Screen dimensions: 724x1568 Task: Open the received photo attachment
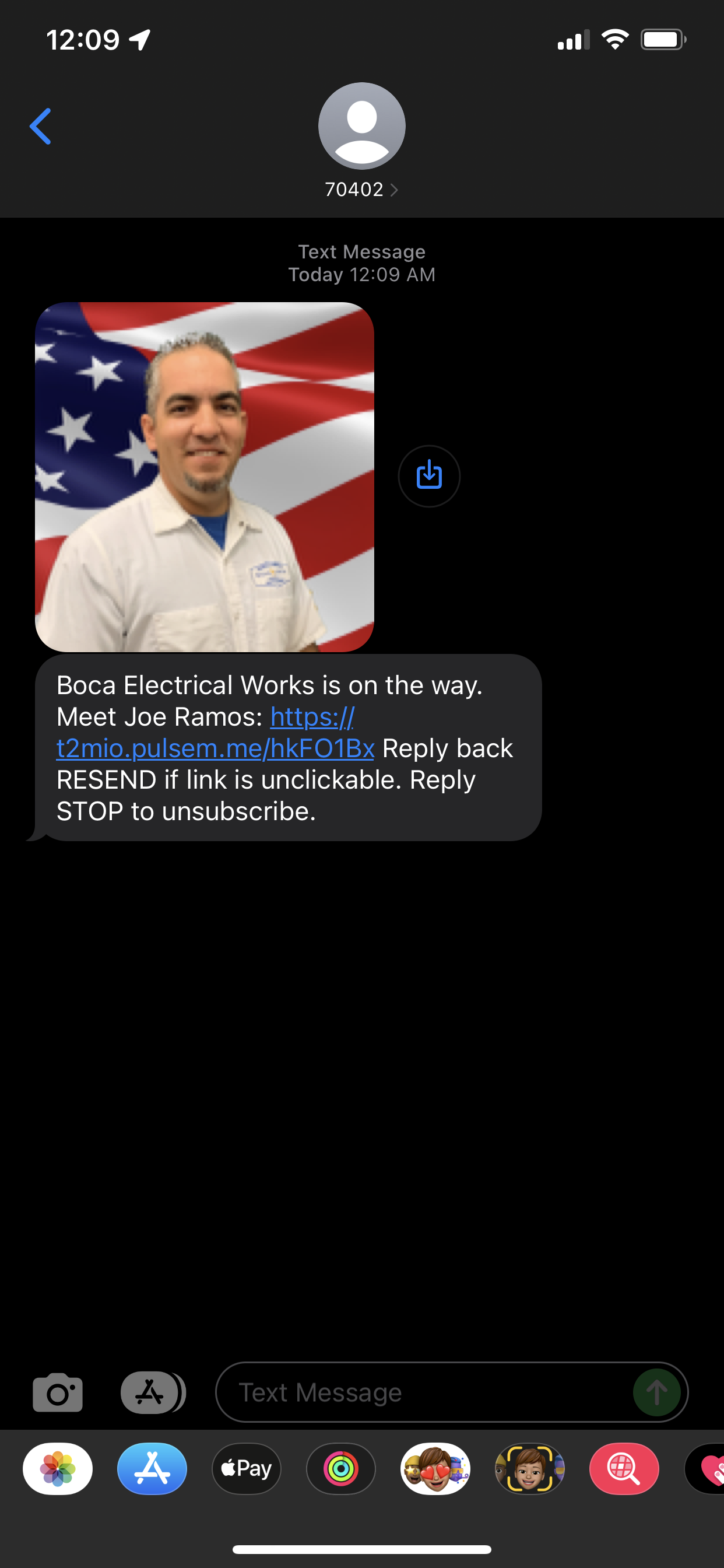[x=205, y=477]
